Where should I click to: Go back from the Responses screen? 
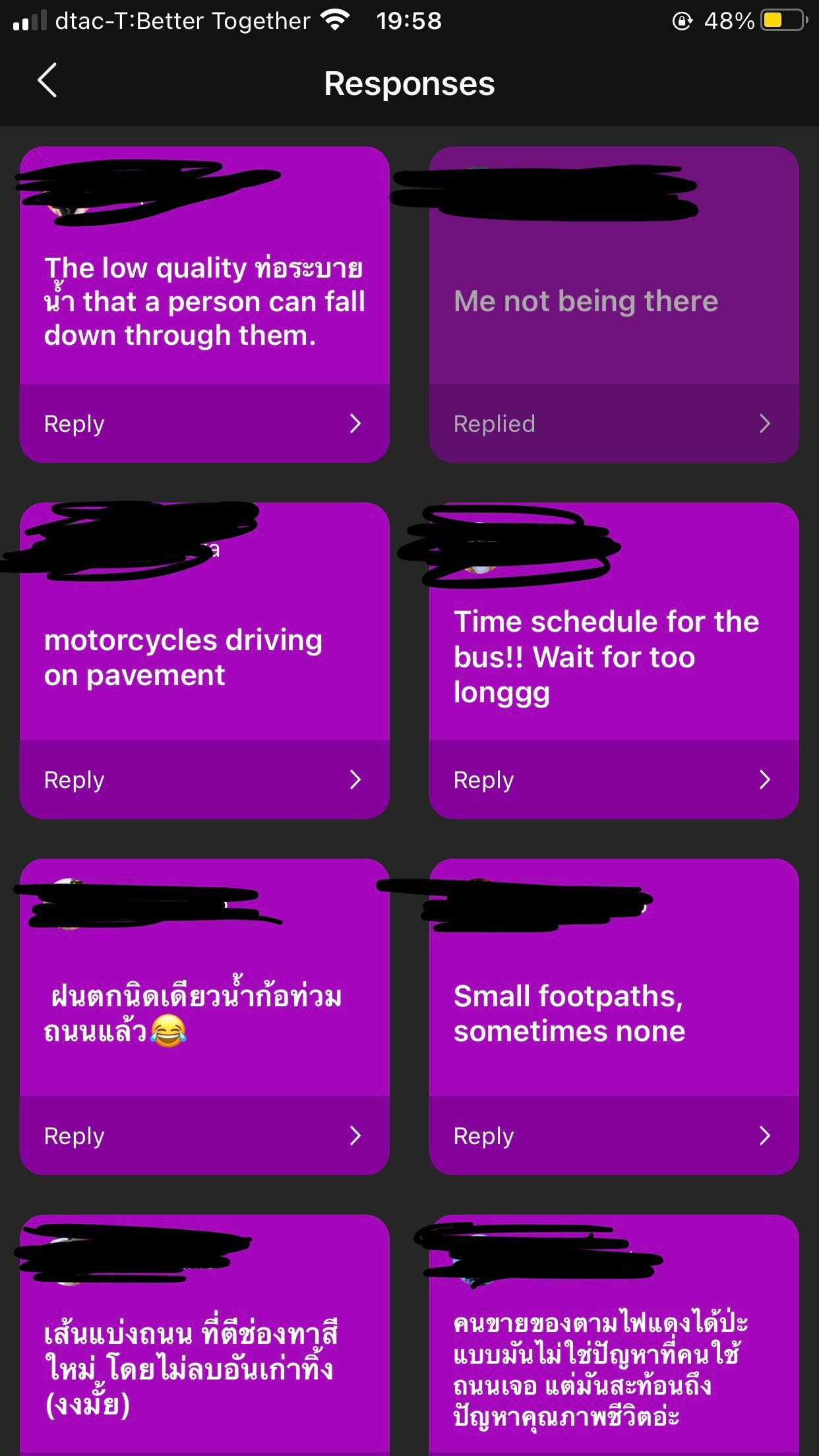pos(47,80)
